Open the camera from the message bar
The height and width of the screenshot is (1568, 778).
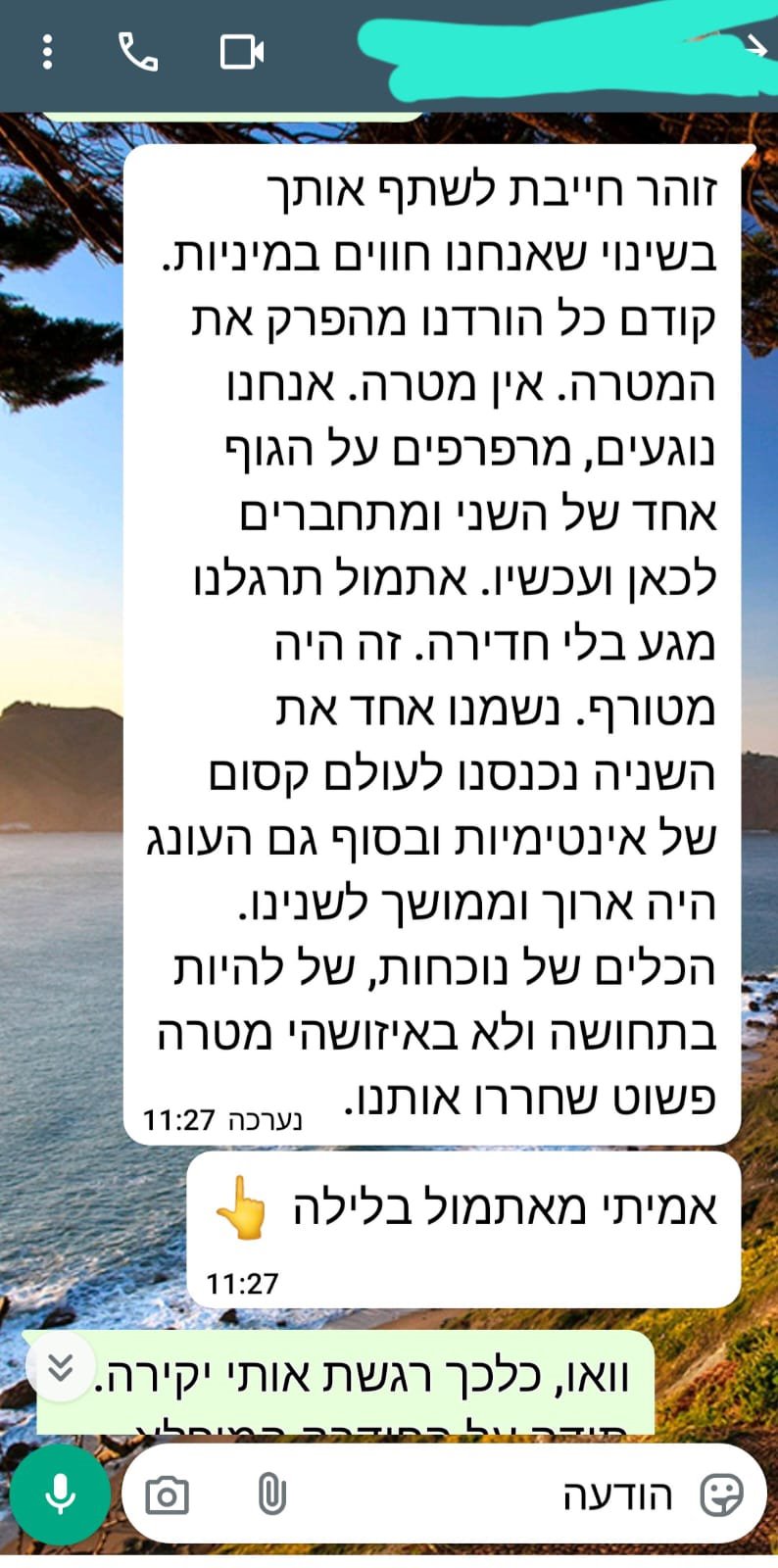167,1495
